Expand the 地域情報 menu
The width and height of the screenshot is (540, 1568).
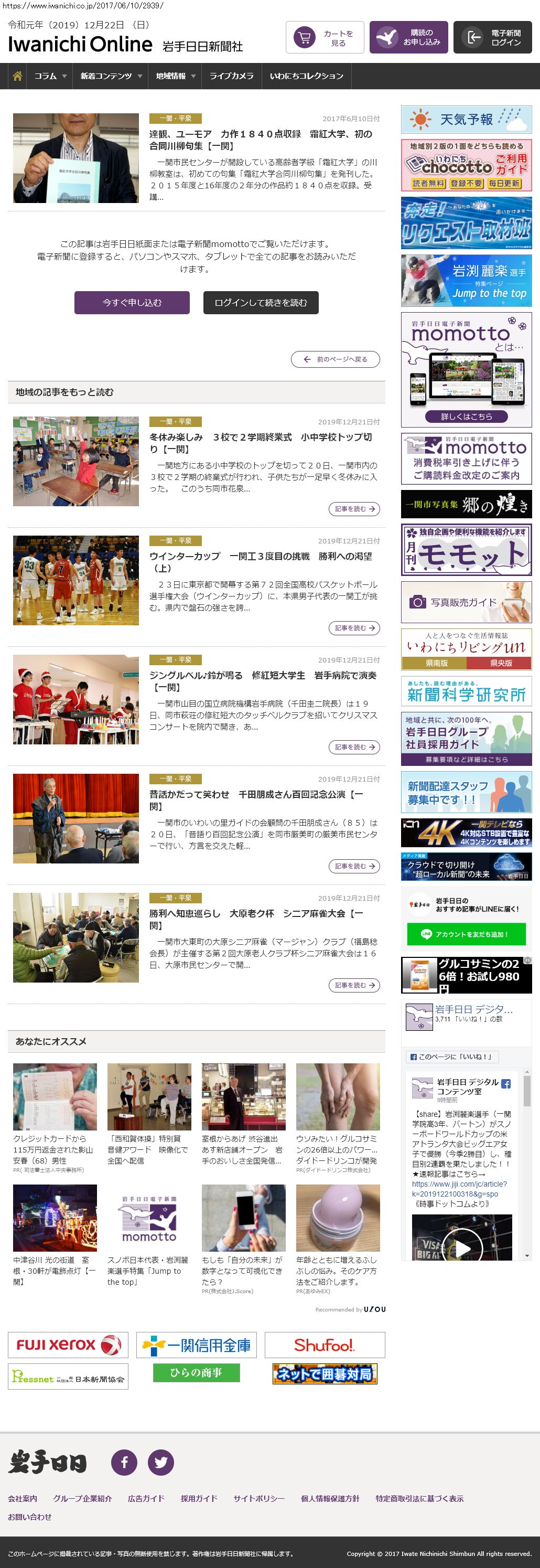[175, 76]
